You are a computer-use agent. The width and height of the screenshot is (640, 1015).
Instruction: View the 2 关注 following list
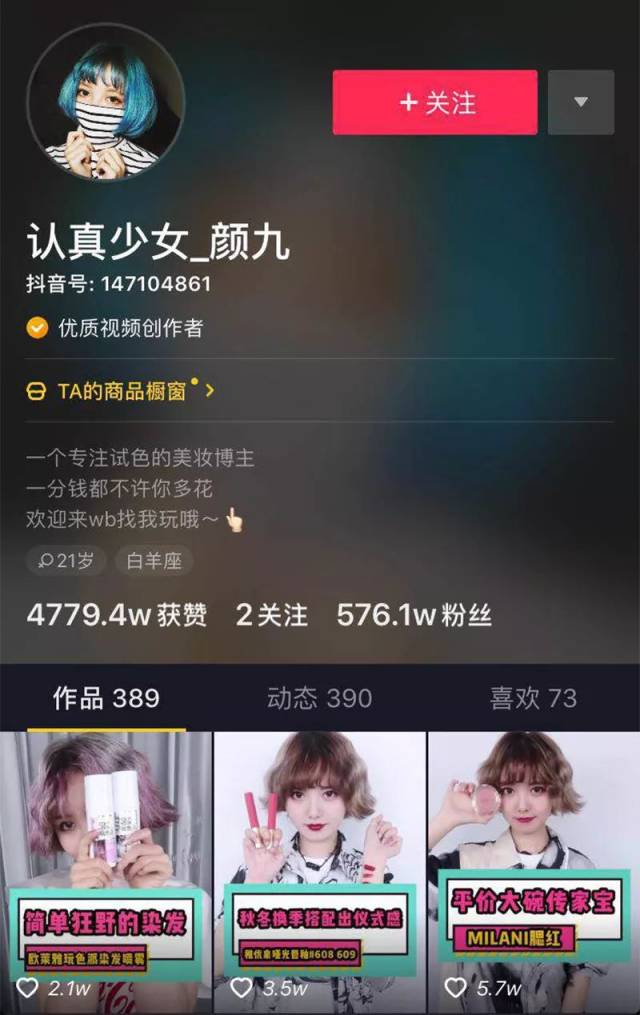tap(271, 615)
